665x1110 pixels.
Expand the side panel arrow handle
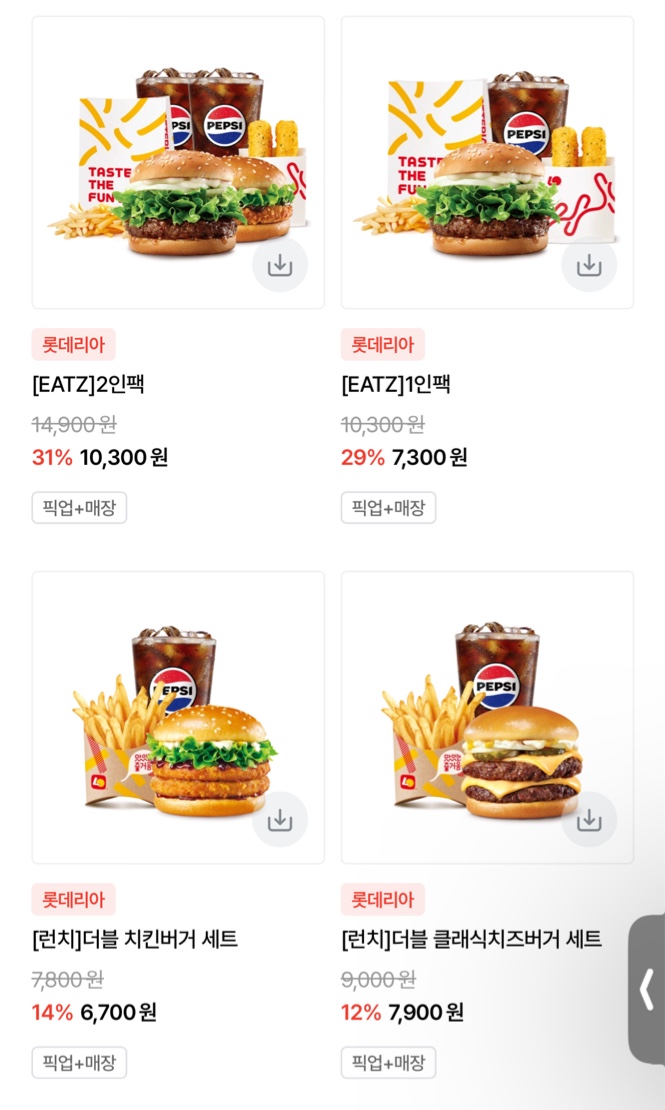647,989
